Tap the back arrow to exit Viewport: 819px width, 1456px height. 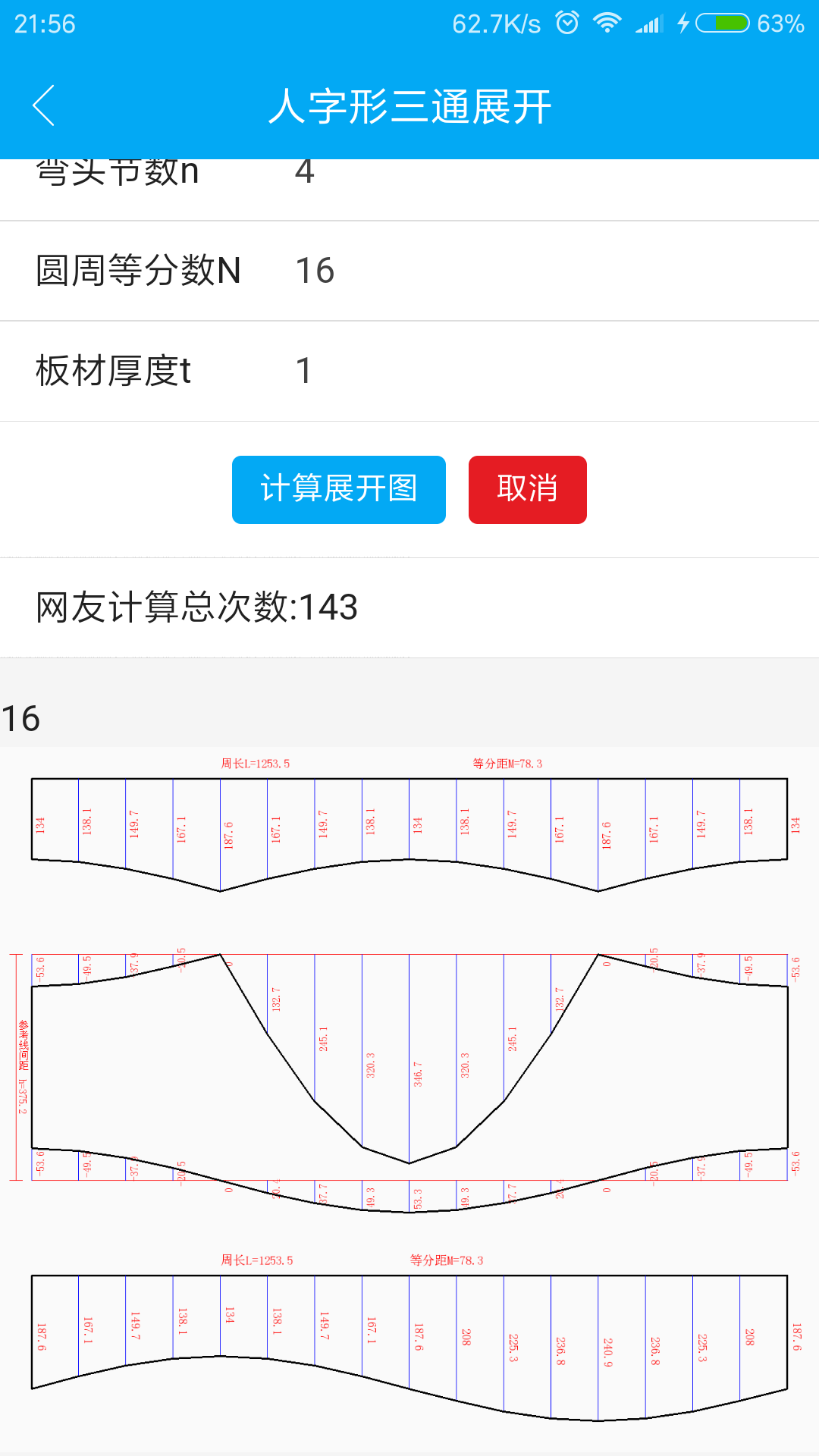coord(43,106)
